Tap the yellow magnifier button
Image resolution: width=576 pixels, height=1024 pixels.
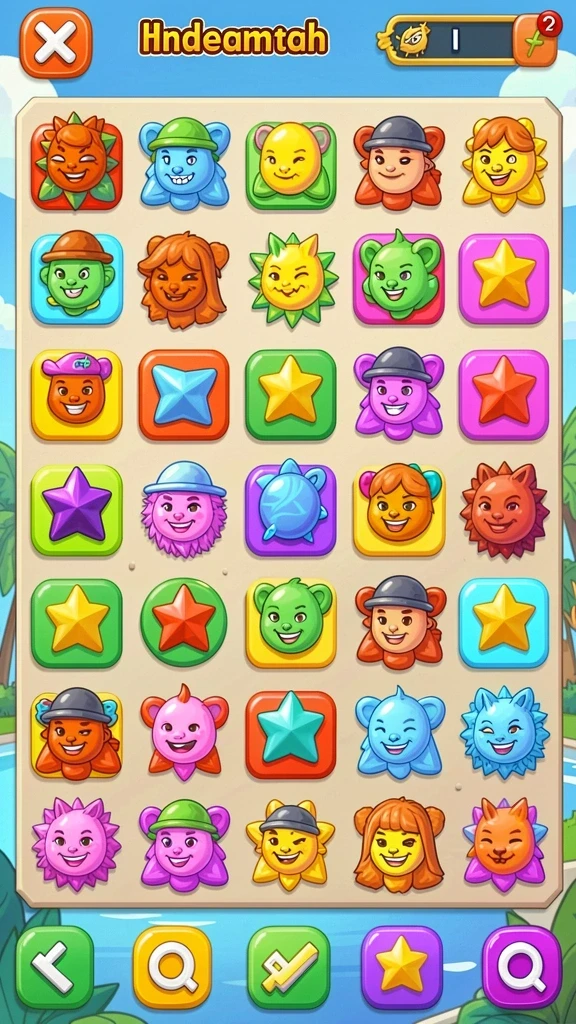172,967
